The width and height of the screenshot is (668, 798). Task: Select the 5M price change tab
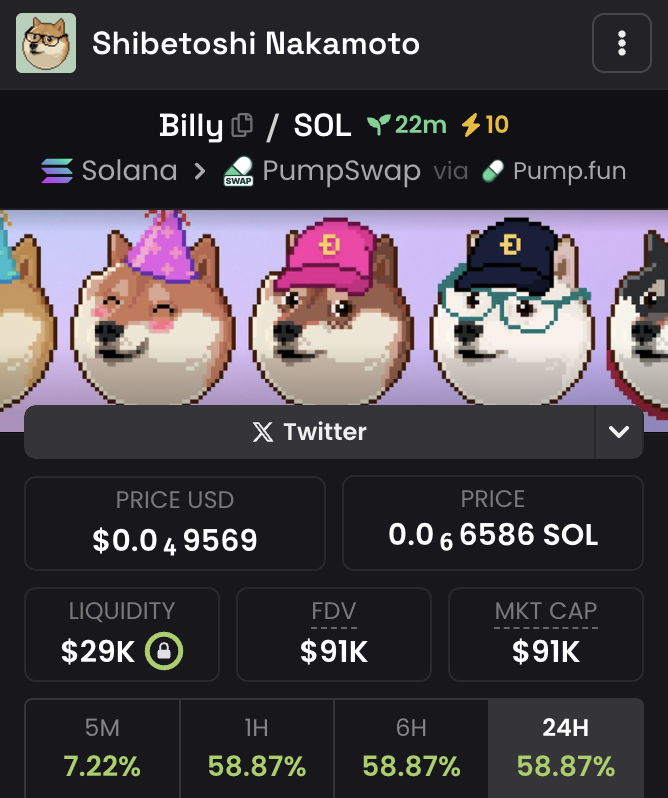[102, 747]
